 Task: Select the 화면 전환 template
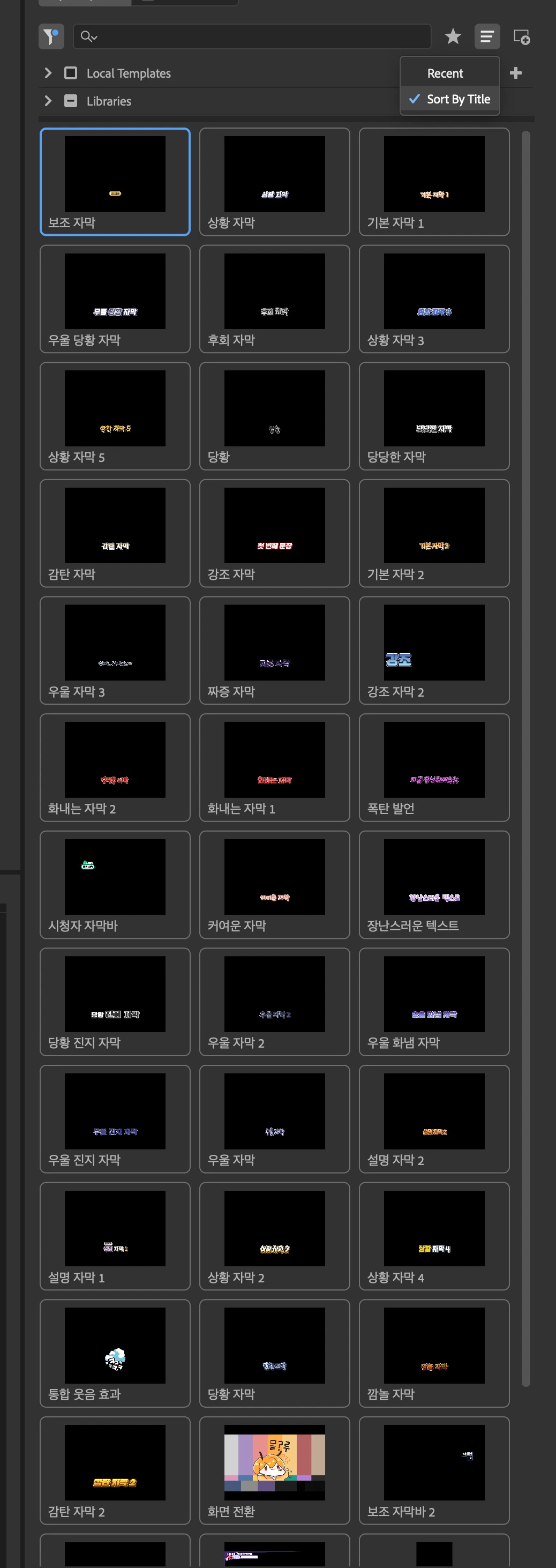pyautogui.click(x=274, y=1469)
